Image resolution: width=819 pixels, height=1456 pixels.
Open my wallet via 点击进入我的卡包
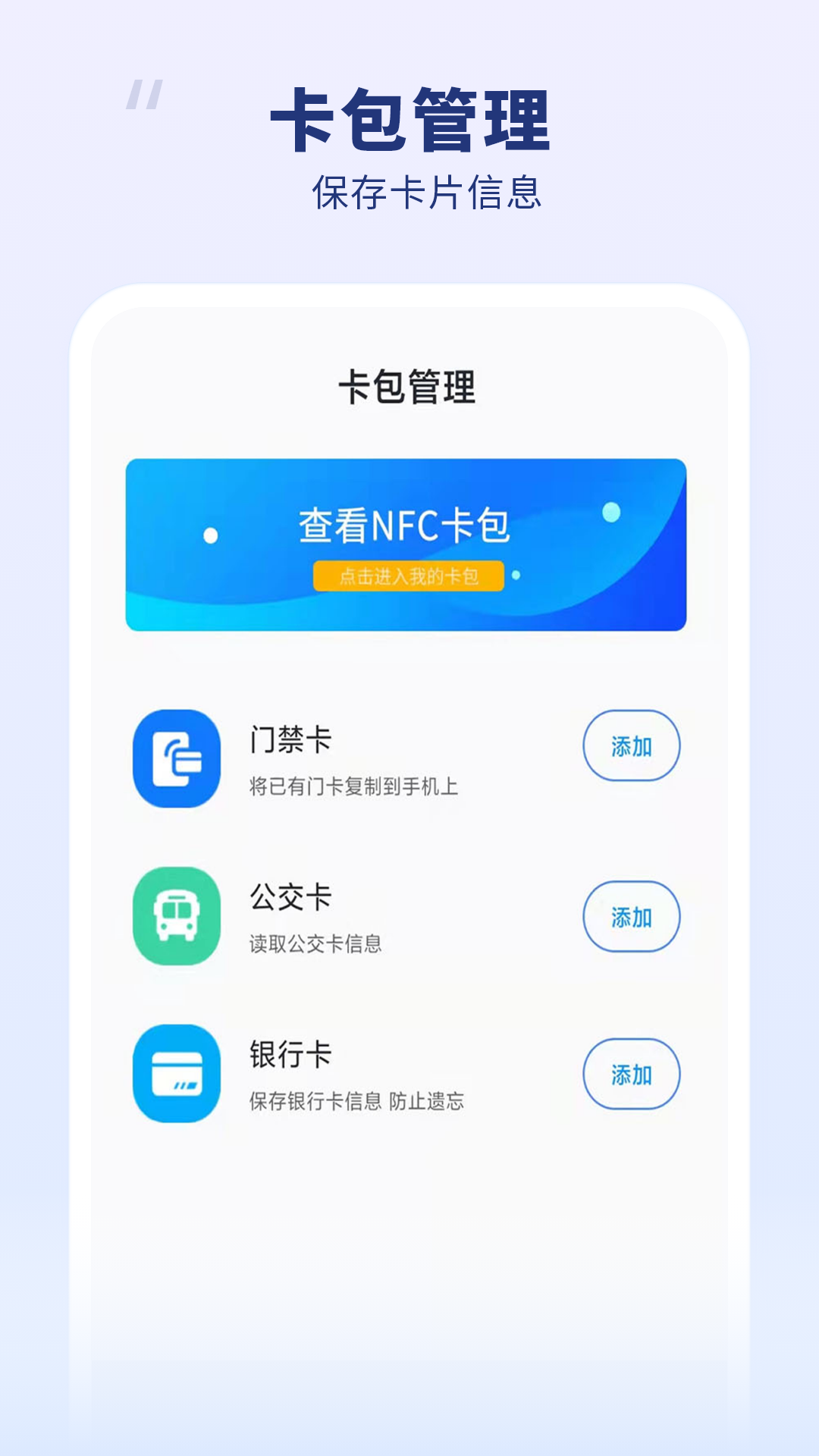point(409,578)
